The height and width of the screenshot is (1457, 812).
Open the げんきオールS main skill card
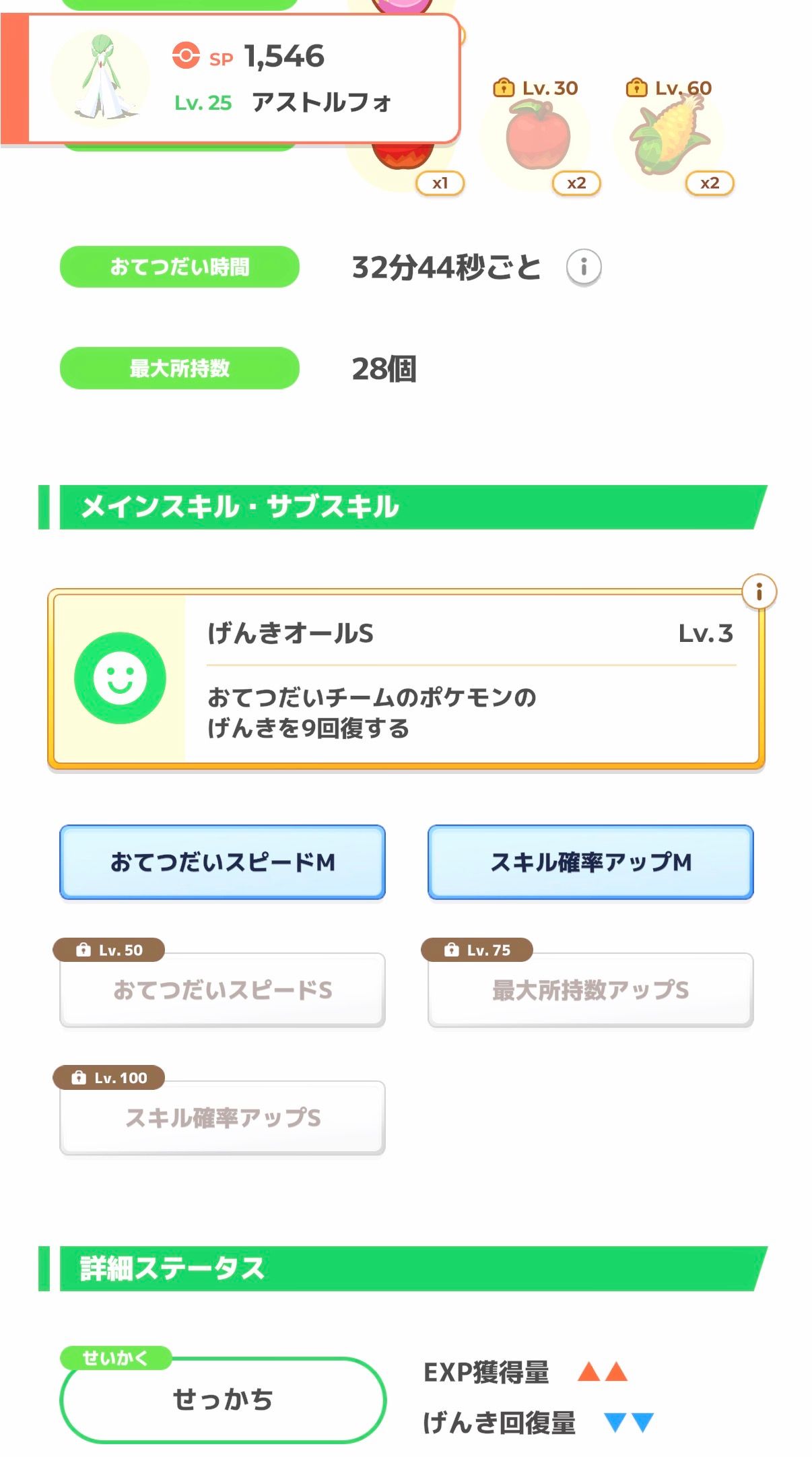[406, 679]
